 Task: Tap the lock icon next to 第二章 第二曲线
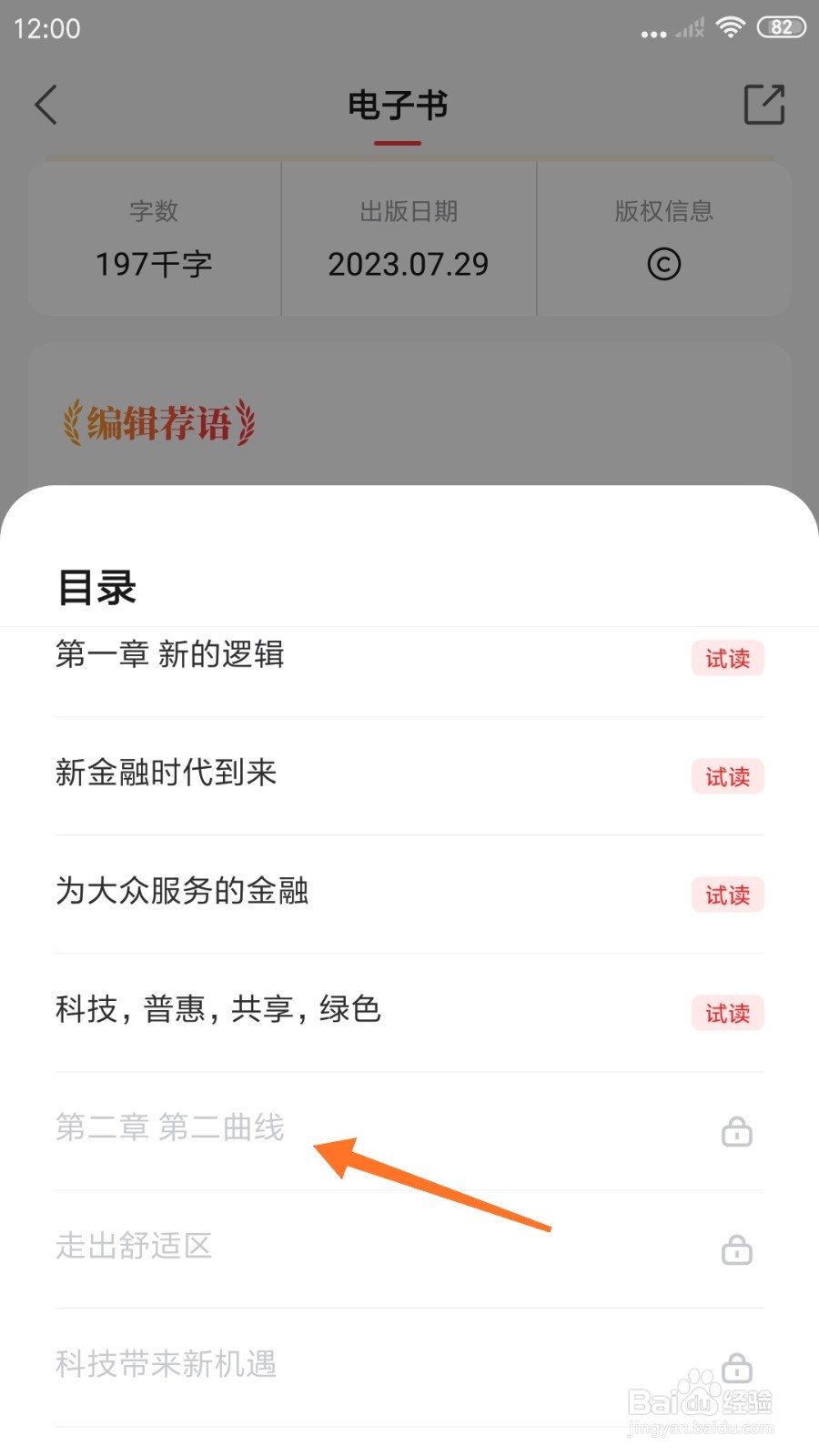737,1131
